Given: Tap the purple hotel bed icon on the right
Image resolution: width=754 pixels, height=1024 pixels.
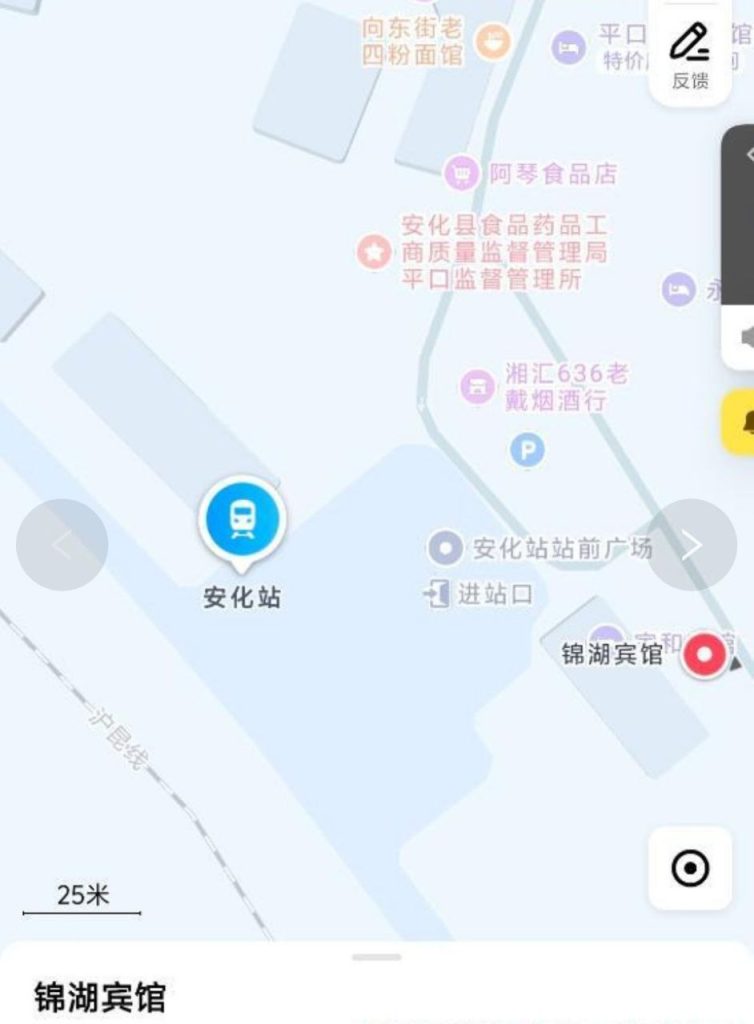Looking at the screenshot, I should click(x=678, y=290).
